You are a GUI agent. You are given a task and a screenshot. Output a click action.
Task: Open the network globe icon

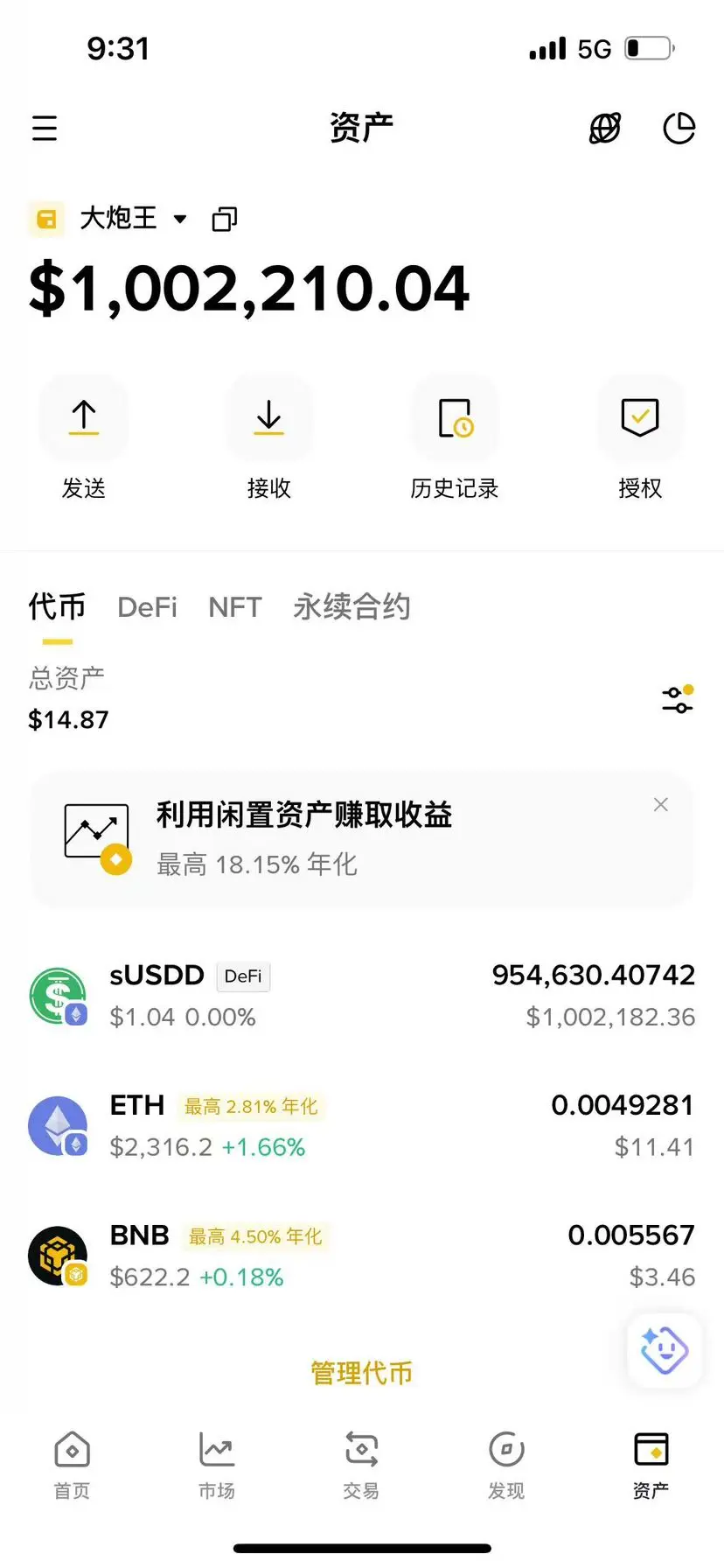click(x=604, y=129)
